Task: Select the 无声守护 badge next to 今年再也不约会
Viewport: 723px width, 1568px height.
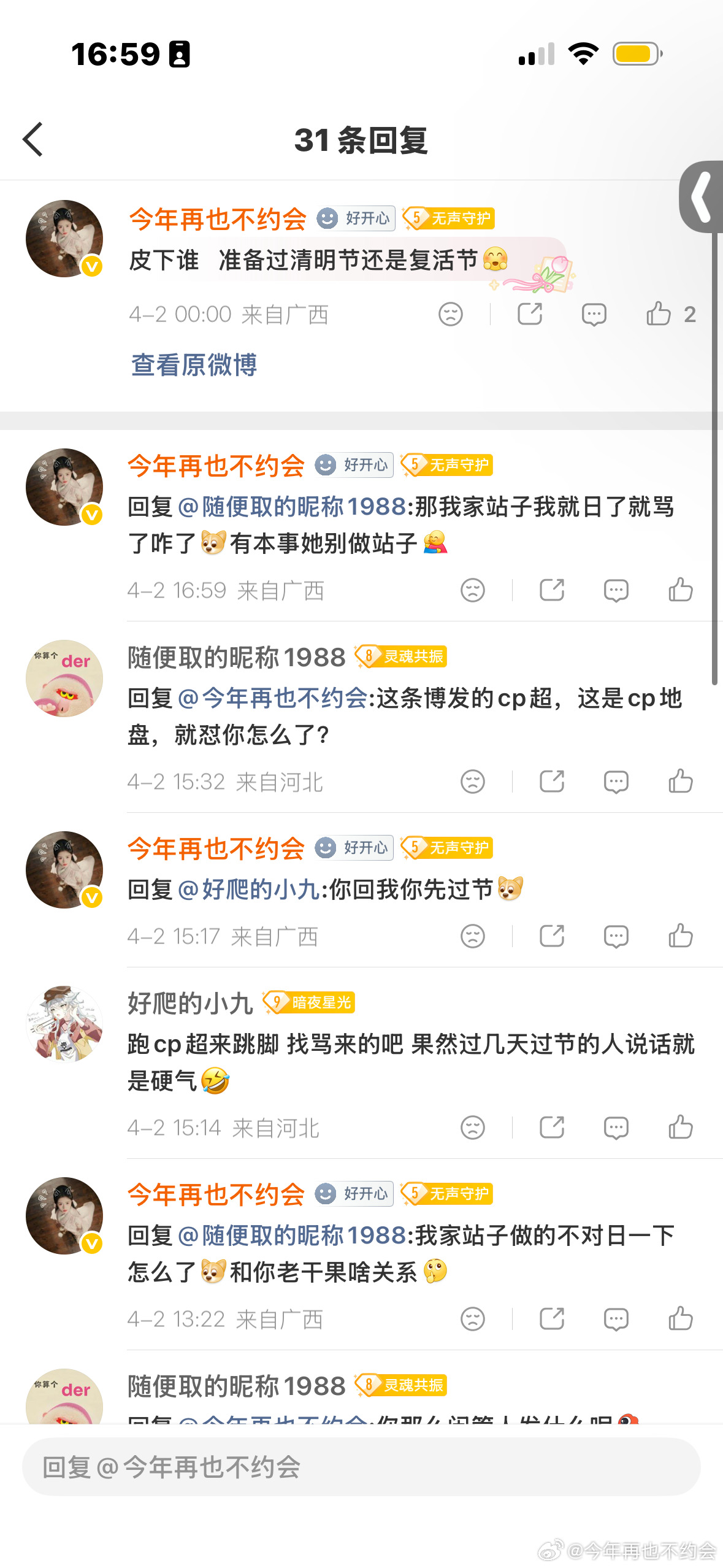Action: [x=448, y=218]
